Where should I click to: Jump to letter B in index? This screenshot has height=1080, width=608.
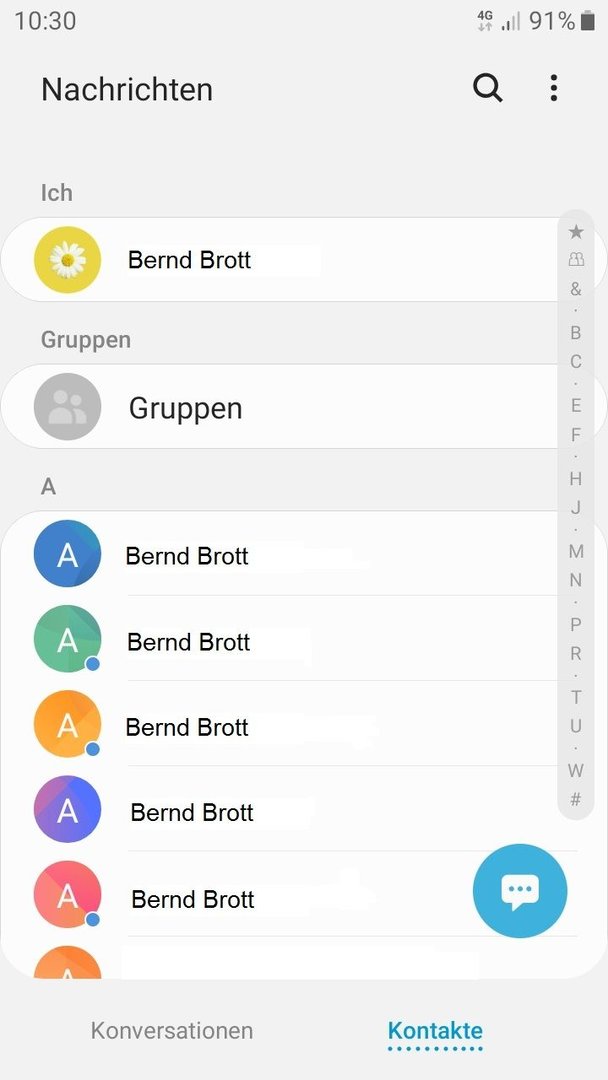[x=576, y=333]
